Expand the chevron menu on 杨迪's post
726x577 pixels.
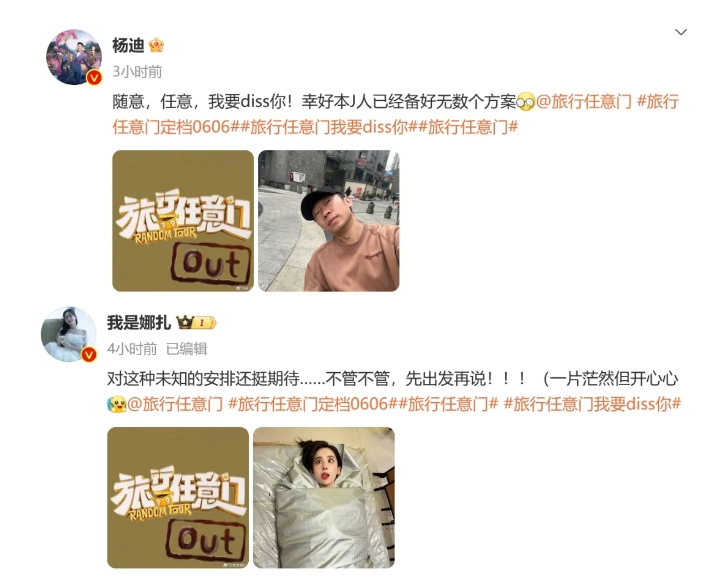point(681,32)
